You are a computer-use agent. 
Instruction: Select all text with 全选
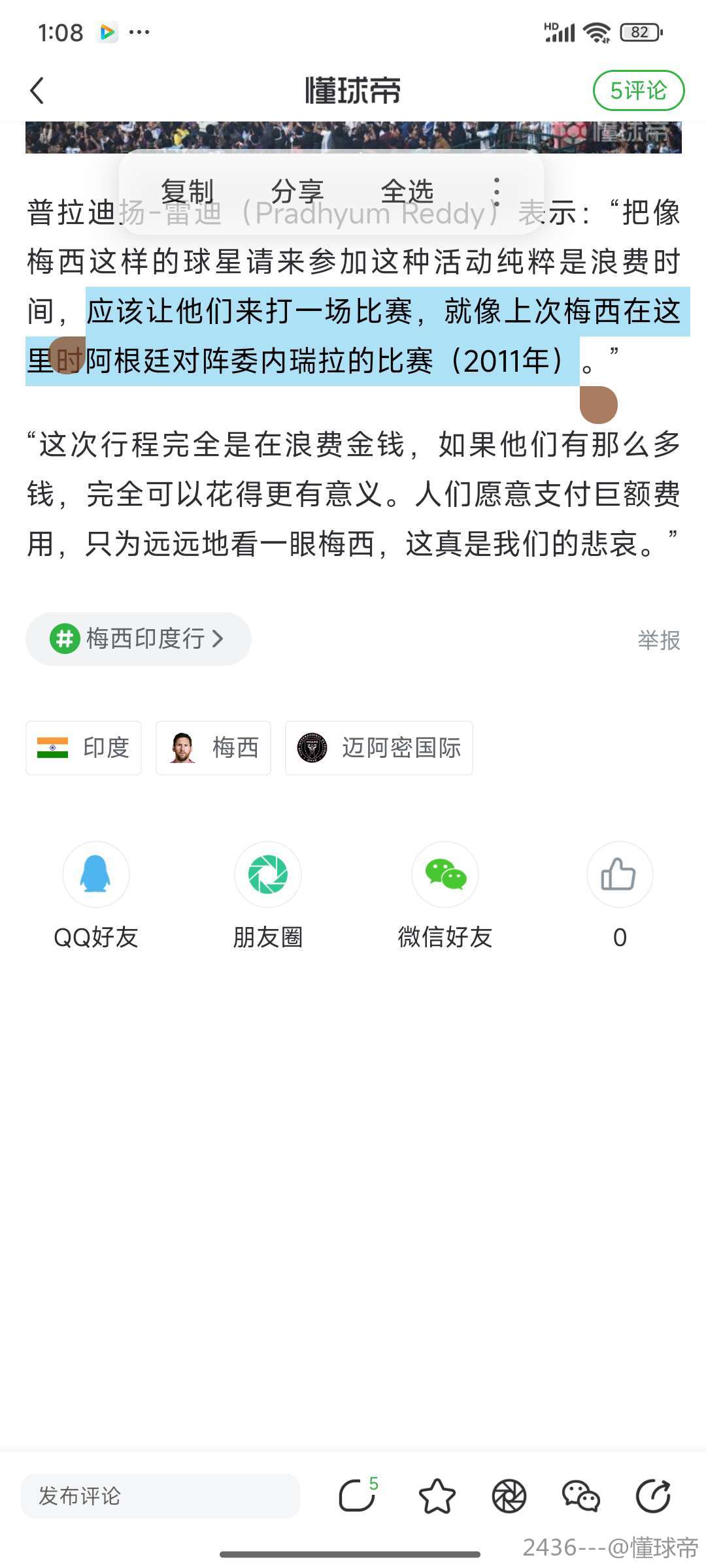[407, 191]
